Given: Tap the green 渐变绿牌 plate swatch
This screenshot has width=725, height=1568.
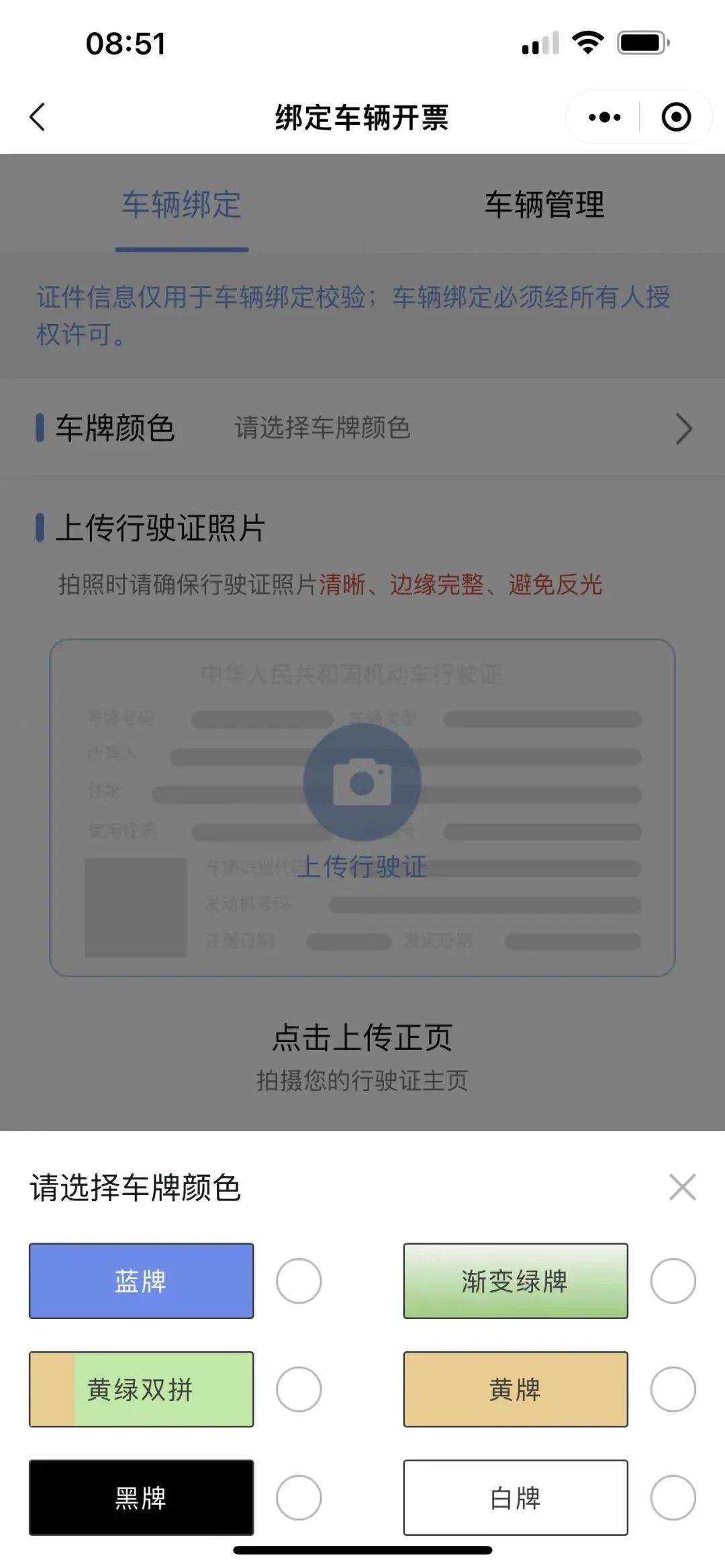Looking at the screenshot, I should (515, 1281).
